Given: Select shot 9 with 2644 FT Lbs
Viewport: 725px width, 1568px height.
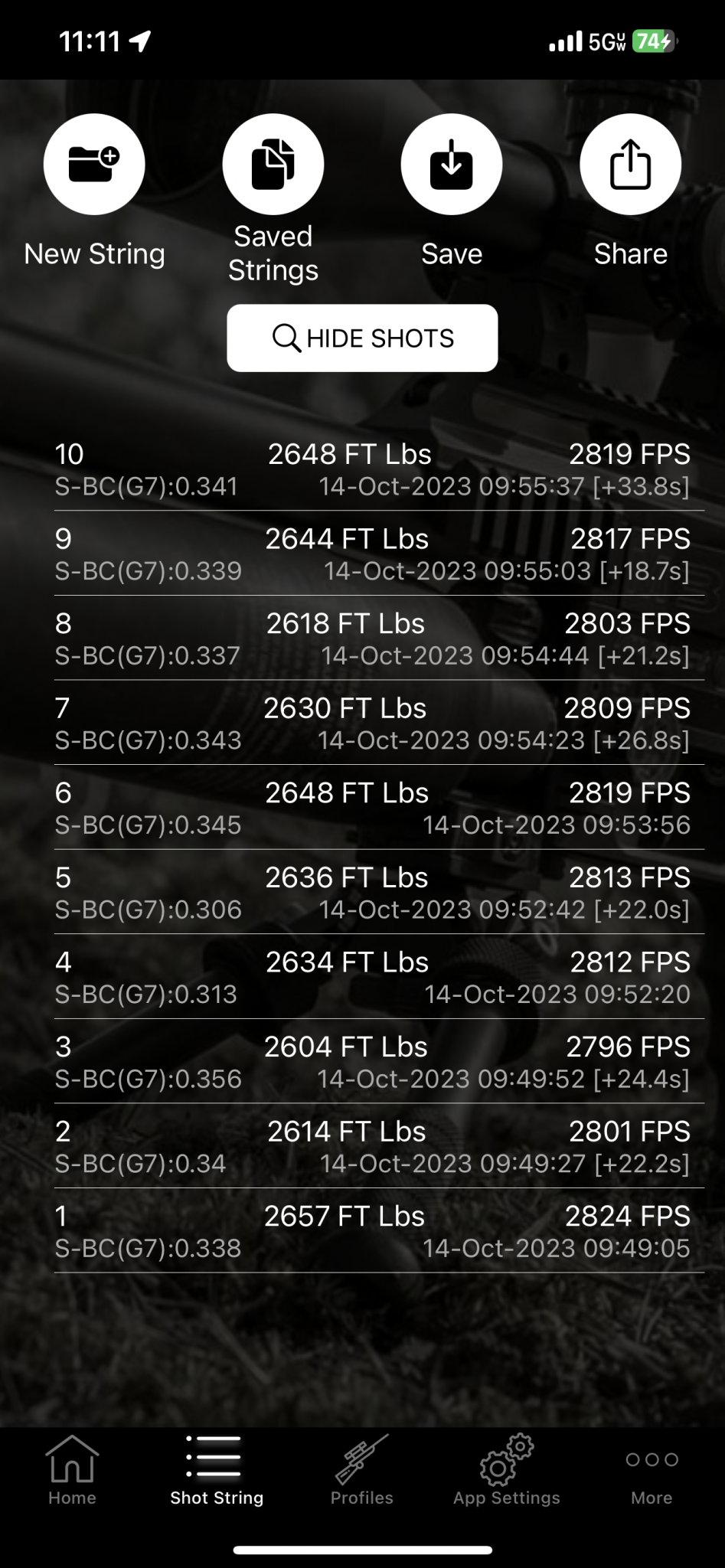Looking at the screenshot, I should point(373,554).
